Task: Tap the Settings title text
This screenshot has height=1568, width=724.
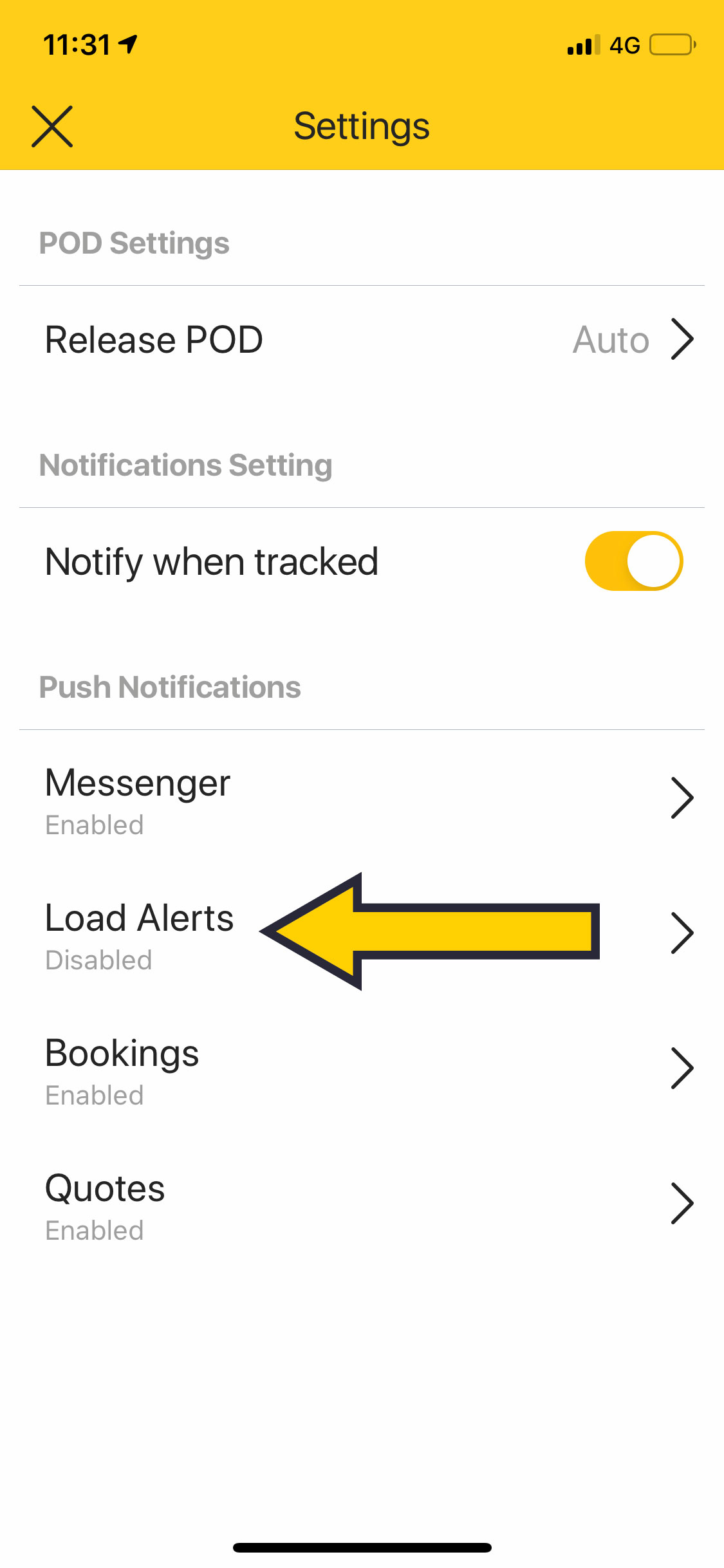Action: coord(362,126)
